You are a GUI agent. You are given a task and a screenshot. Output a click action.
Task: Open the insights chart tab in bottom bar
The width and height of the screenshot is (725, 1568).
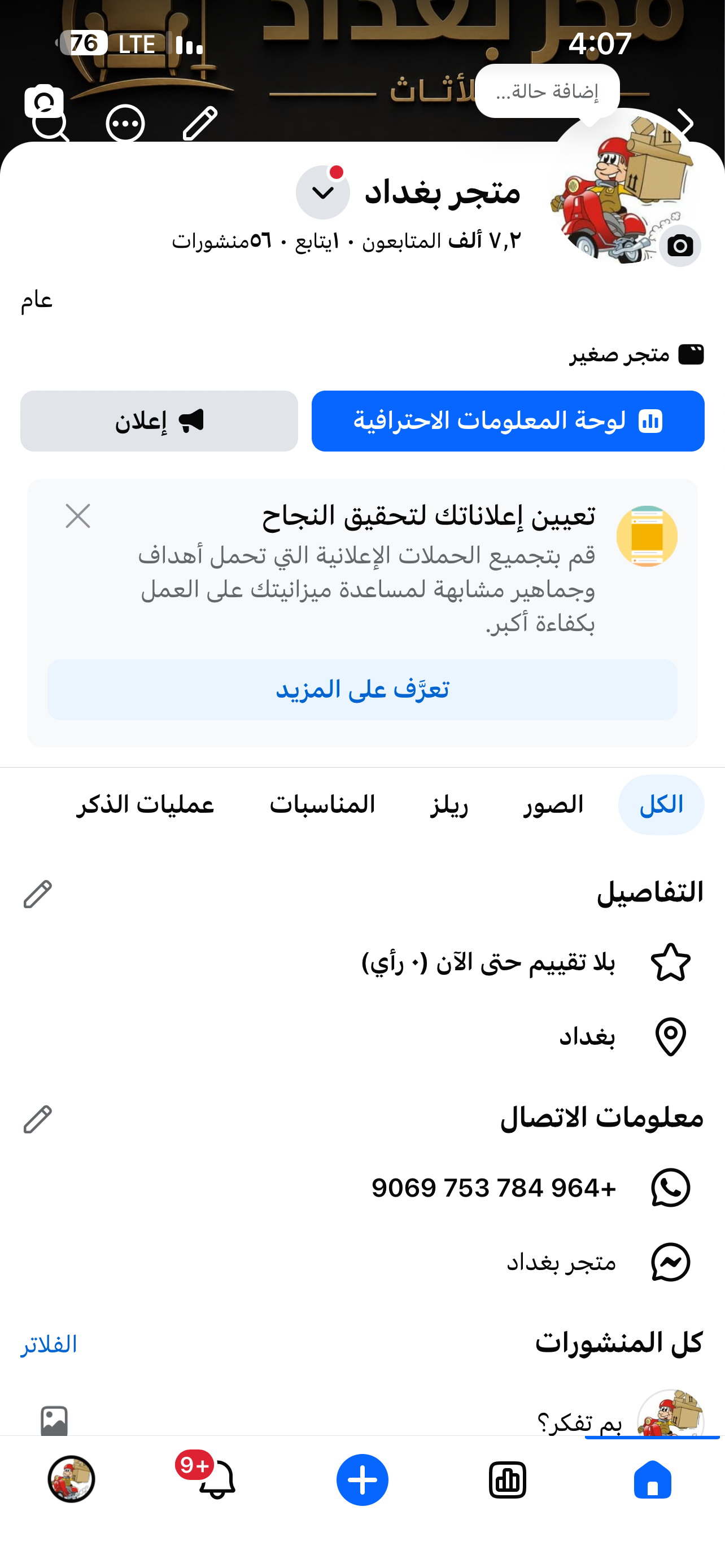coord(507,1480)
